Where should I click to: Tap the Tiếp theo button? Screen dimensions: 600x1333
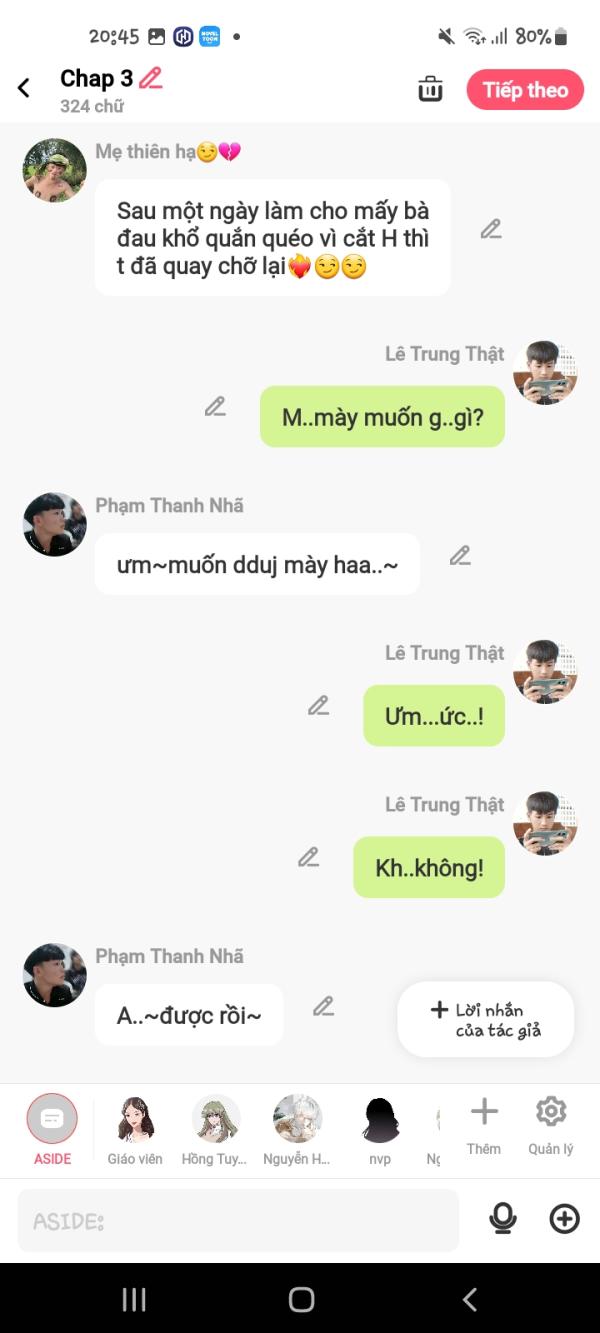pyautogui.click(x=525, y=90)
